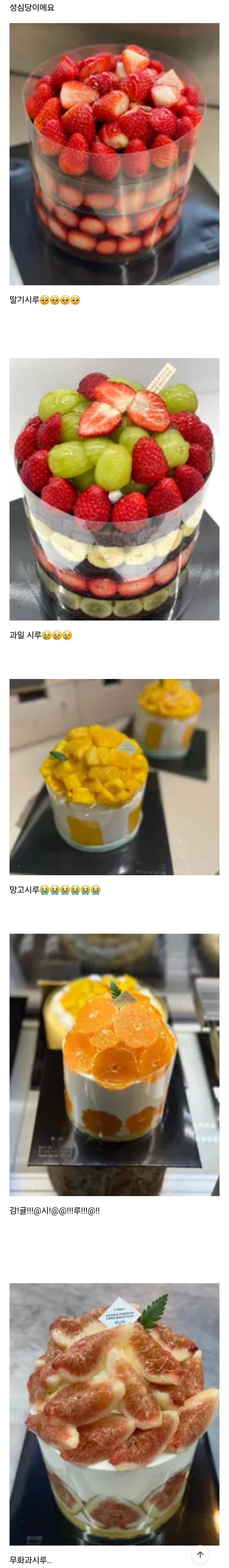Enlarge the mango cake photo above 망고시루
Image resolution: width=229 pixels, height=1568 pixels.
114,777
